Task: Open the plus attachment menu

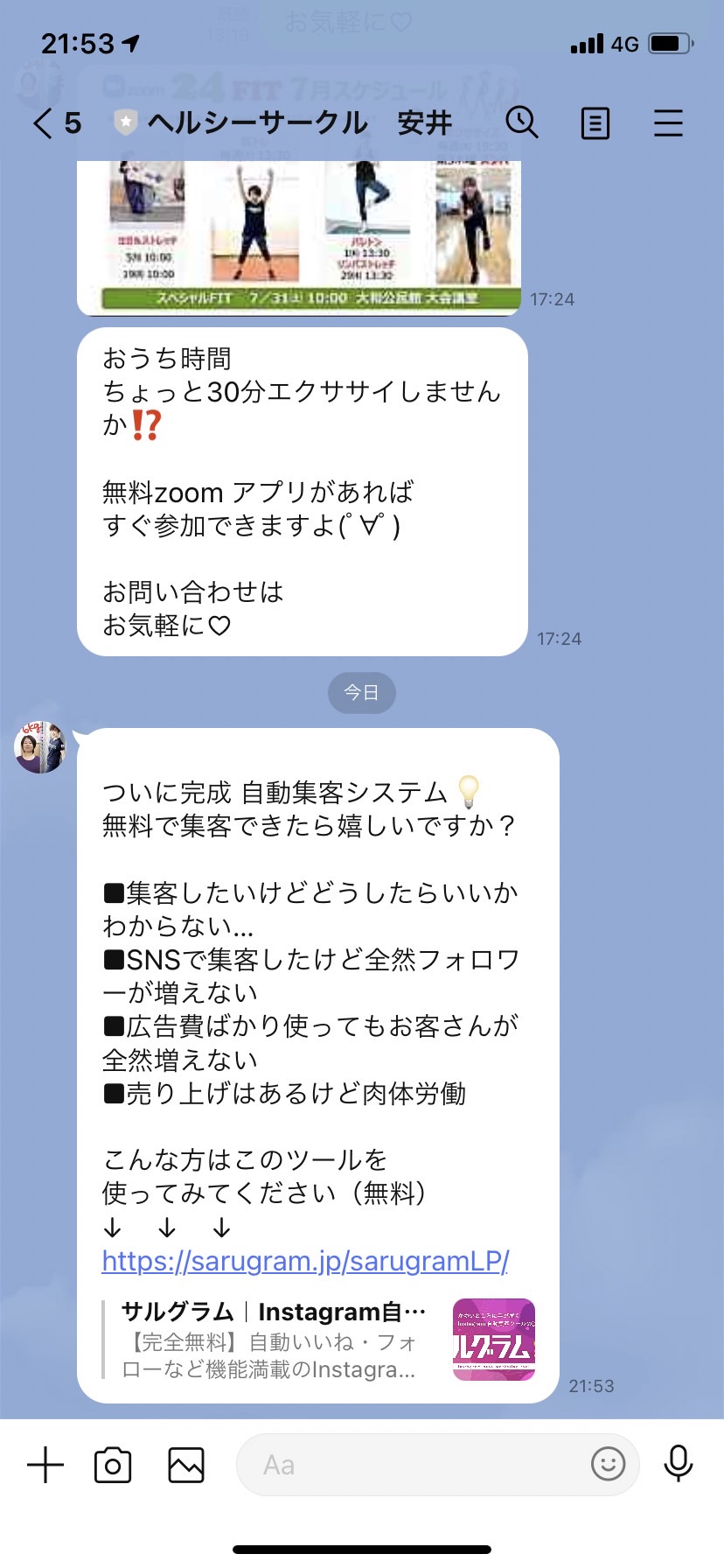Action: pyautogui.click(x=45, y=1465)
